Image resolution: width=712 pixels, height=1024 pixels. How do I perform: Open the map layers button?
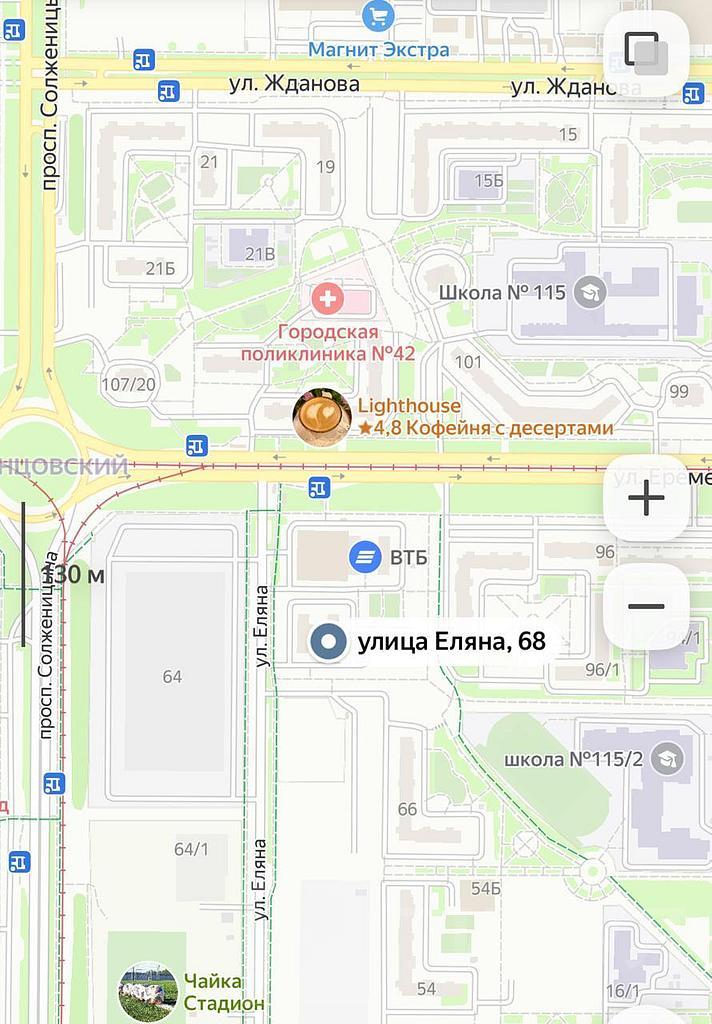pyautogui.click(x=645, y=52)
